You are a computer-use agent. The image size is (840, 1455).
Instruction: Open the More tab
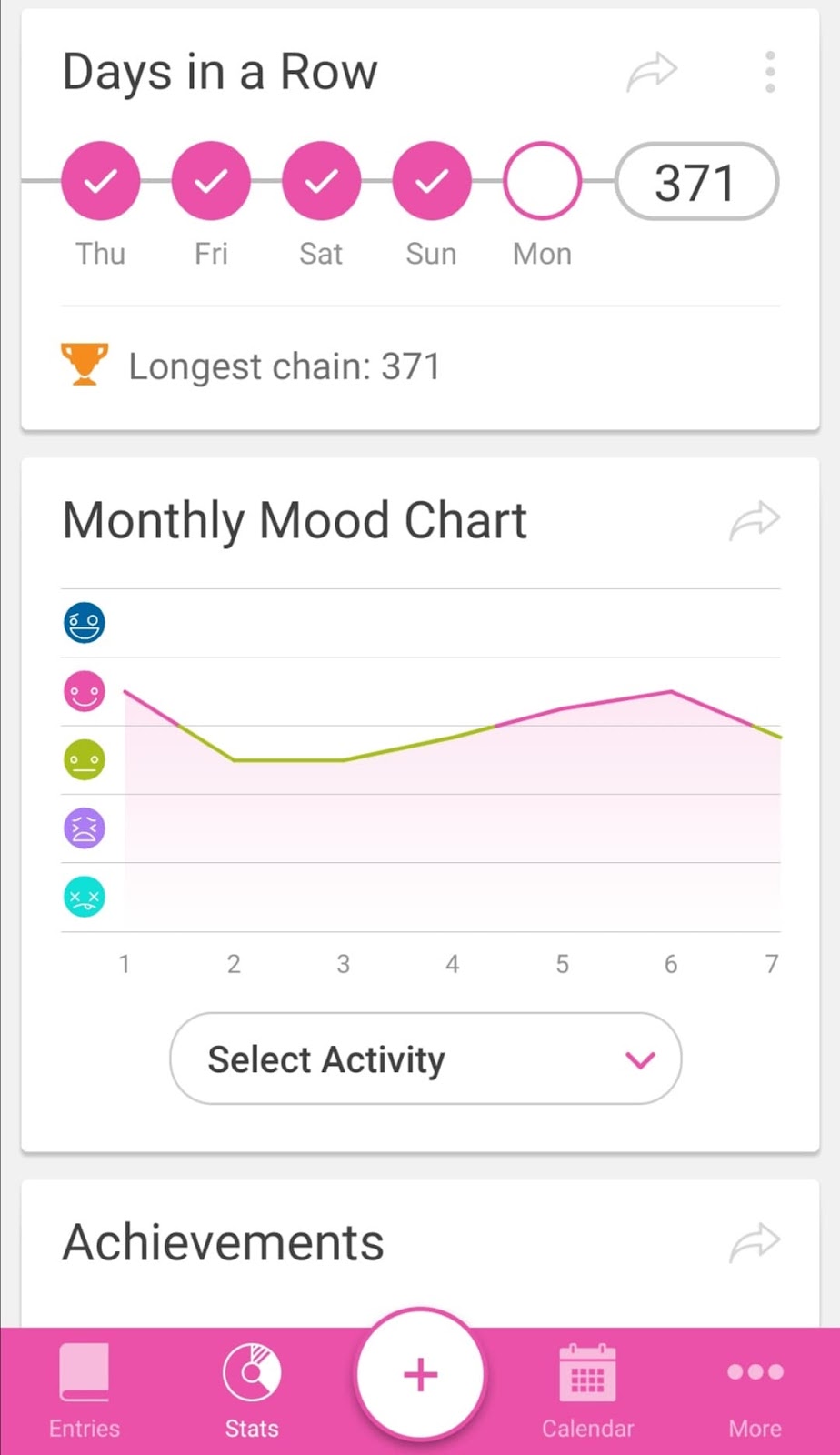[755, 1389]
